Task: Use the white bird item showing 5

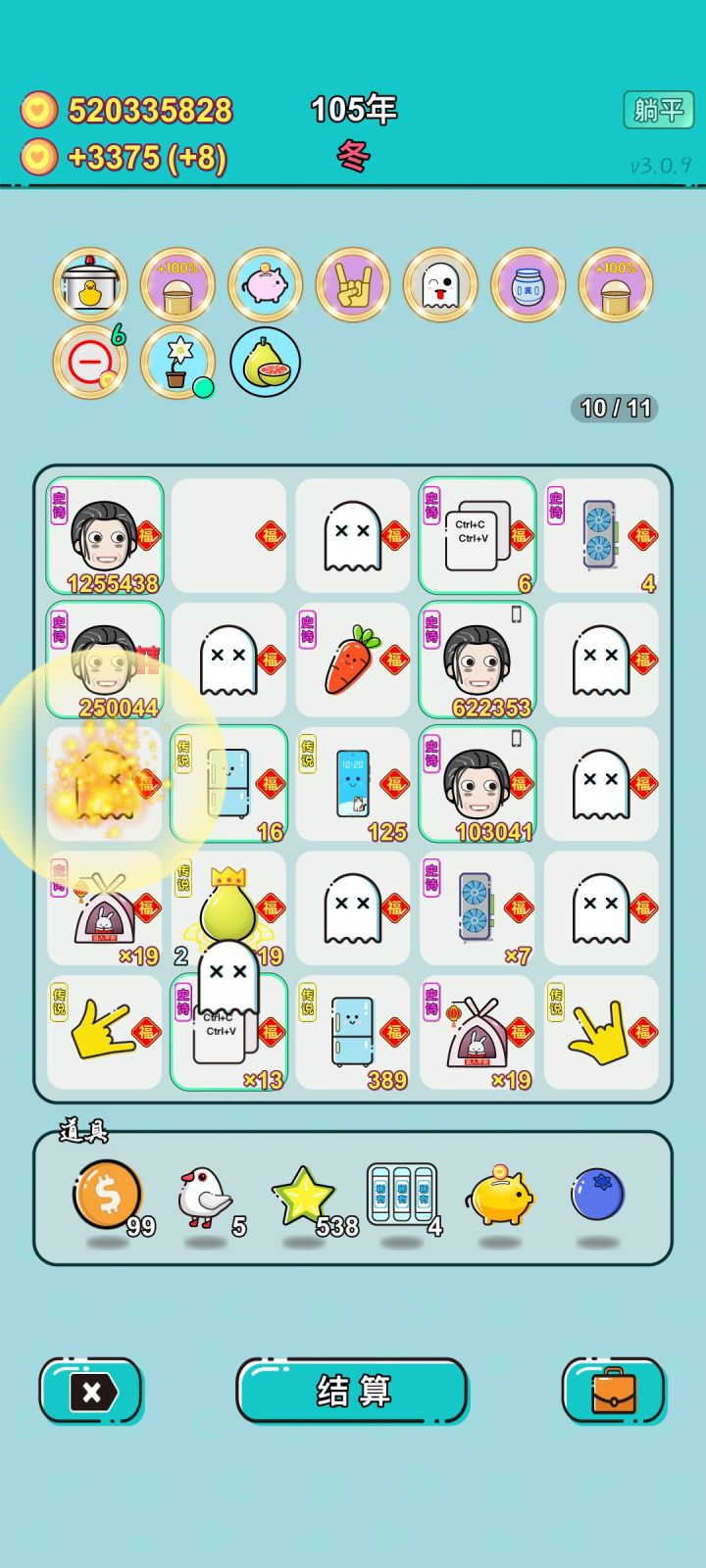Action: pyautogui.click(x=206, y=1194)
